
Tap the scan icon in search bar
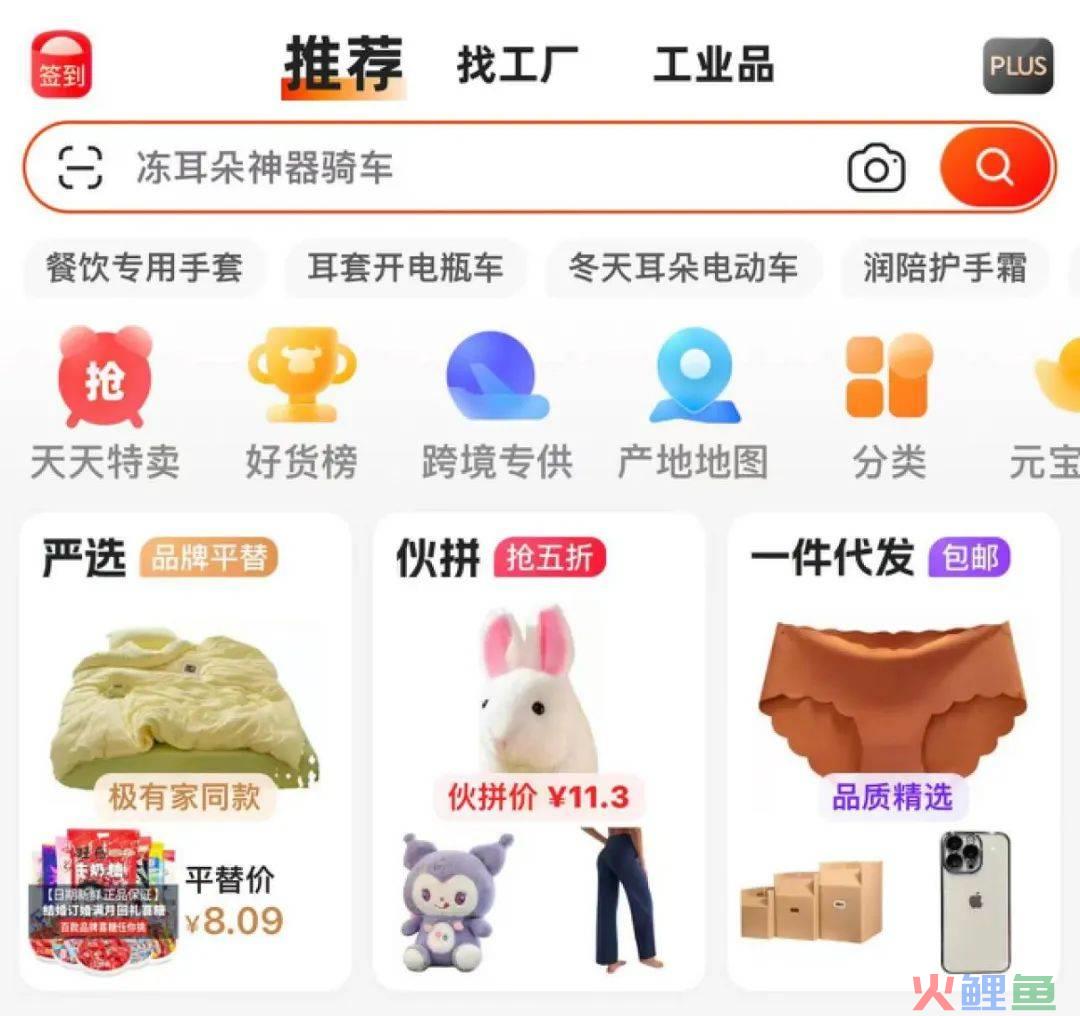pos(80,168)
